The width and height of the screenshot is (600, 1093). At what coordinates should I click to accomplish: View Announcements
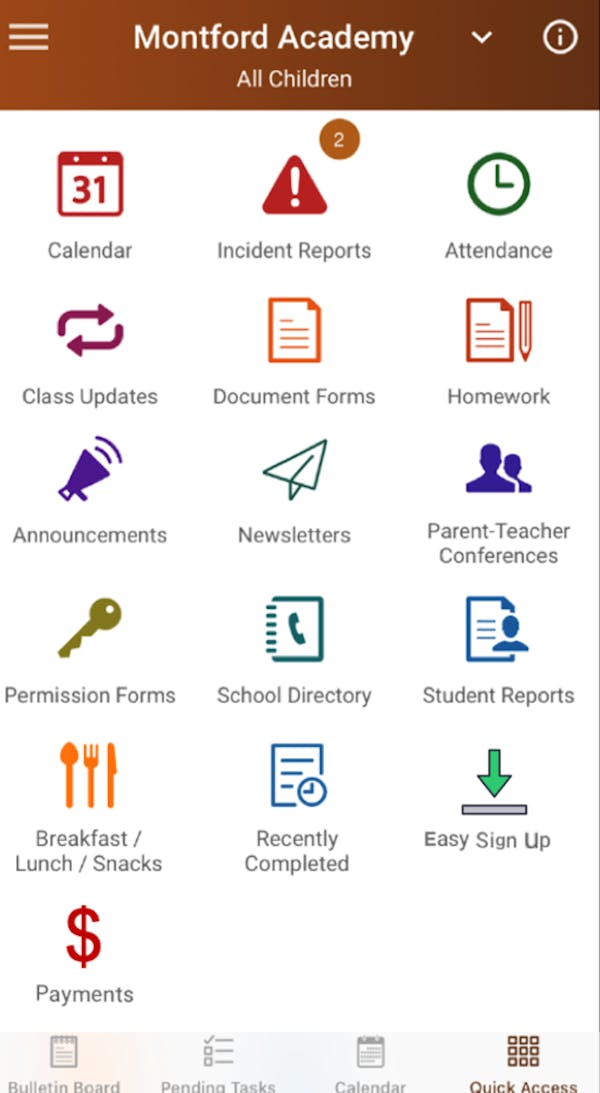pos(90,491)
